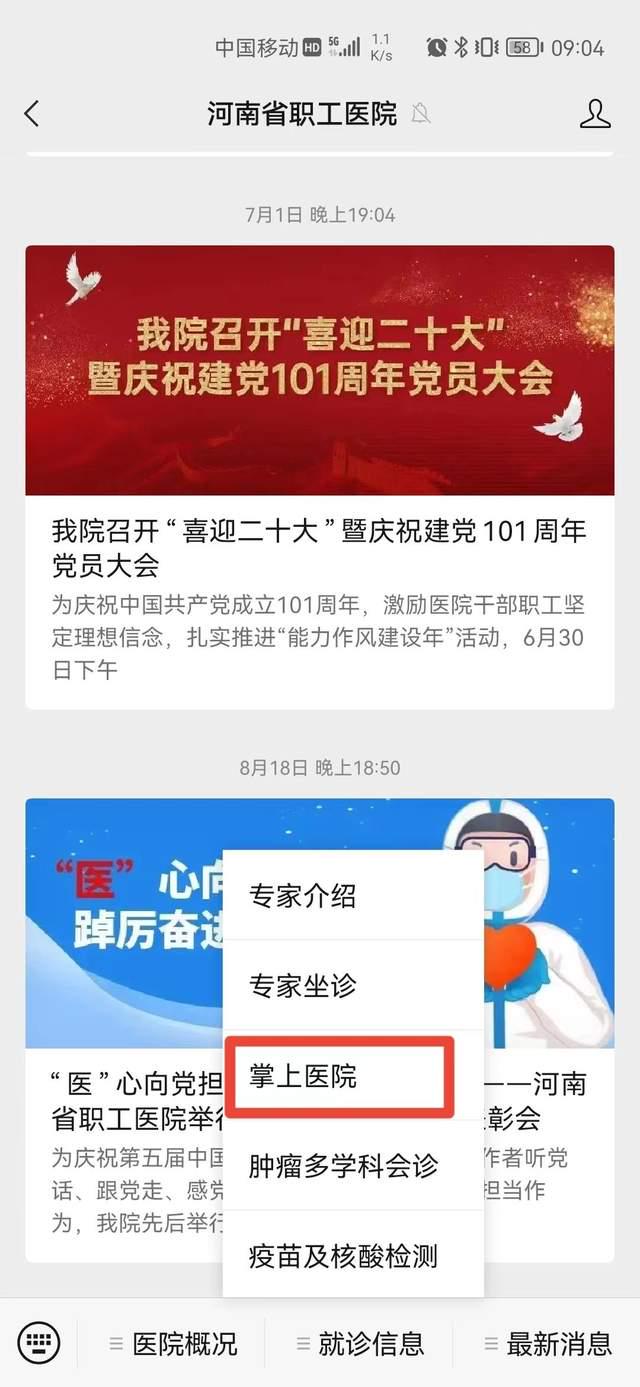Screen dimensions: 640x1387
Task: Switch to keyboard input mode
Action: (39, 1342)
